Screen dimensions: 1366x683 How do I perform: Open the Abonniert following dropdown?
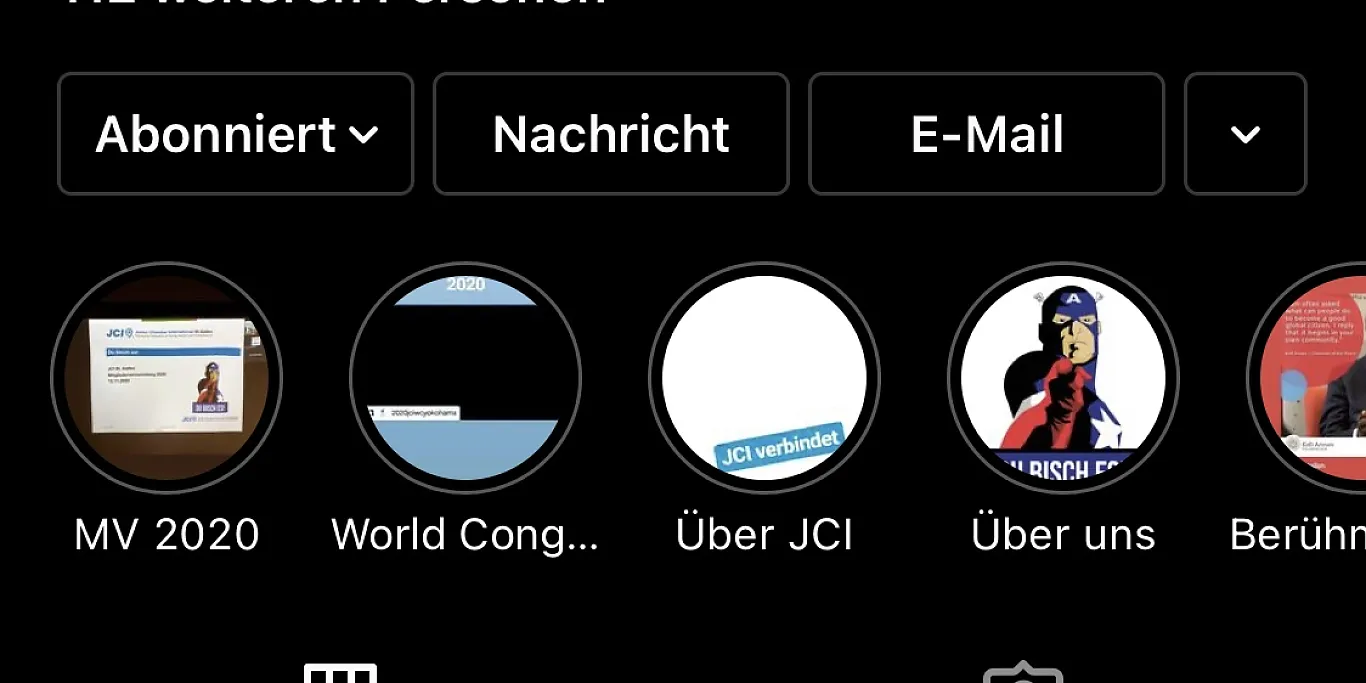[236, 134]
